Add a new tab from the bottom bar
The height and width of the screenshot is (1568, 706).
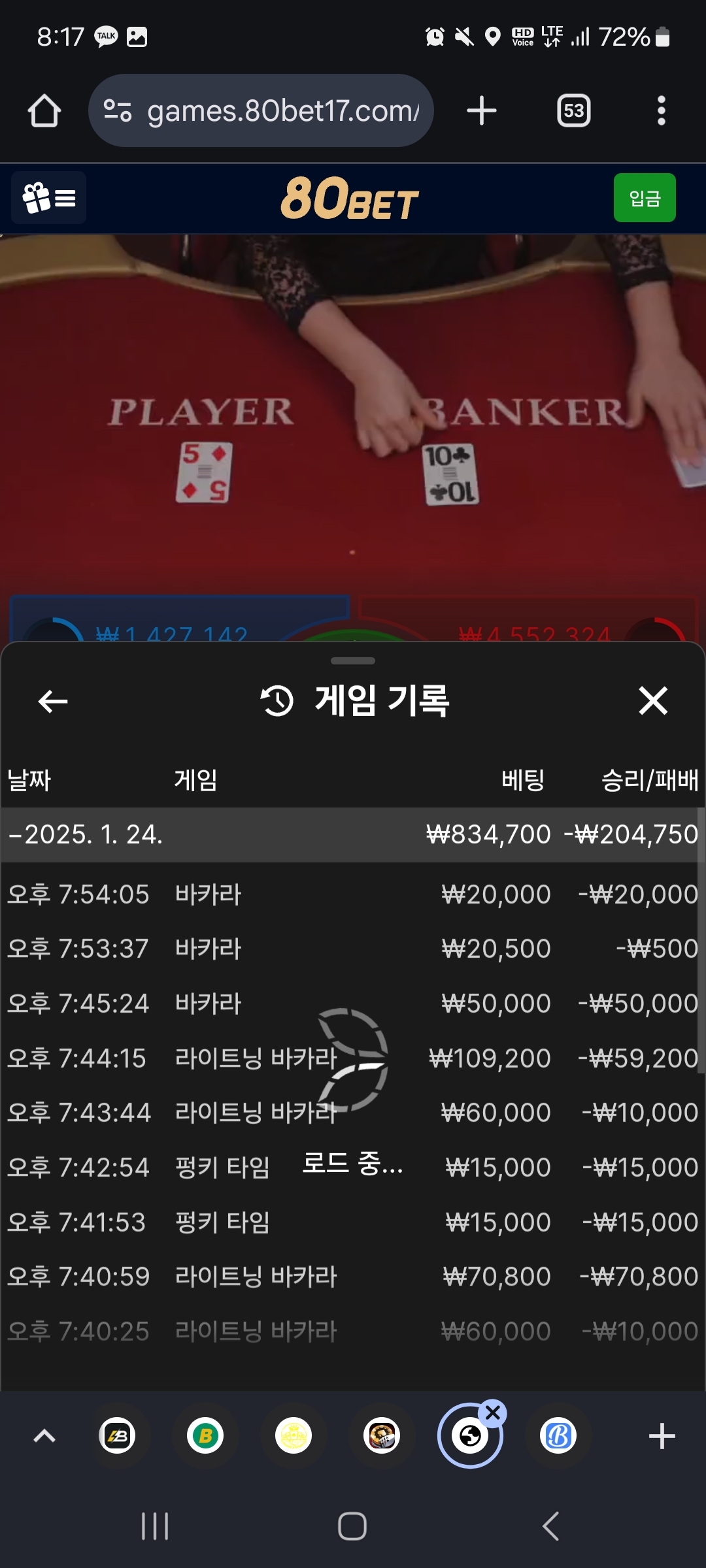coord(662,1436)
